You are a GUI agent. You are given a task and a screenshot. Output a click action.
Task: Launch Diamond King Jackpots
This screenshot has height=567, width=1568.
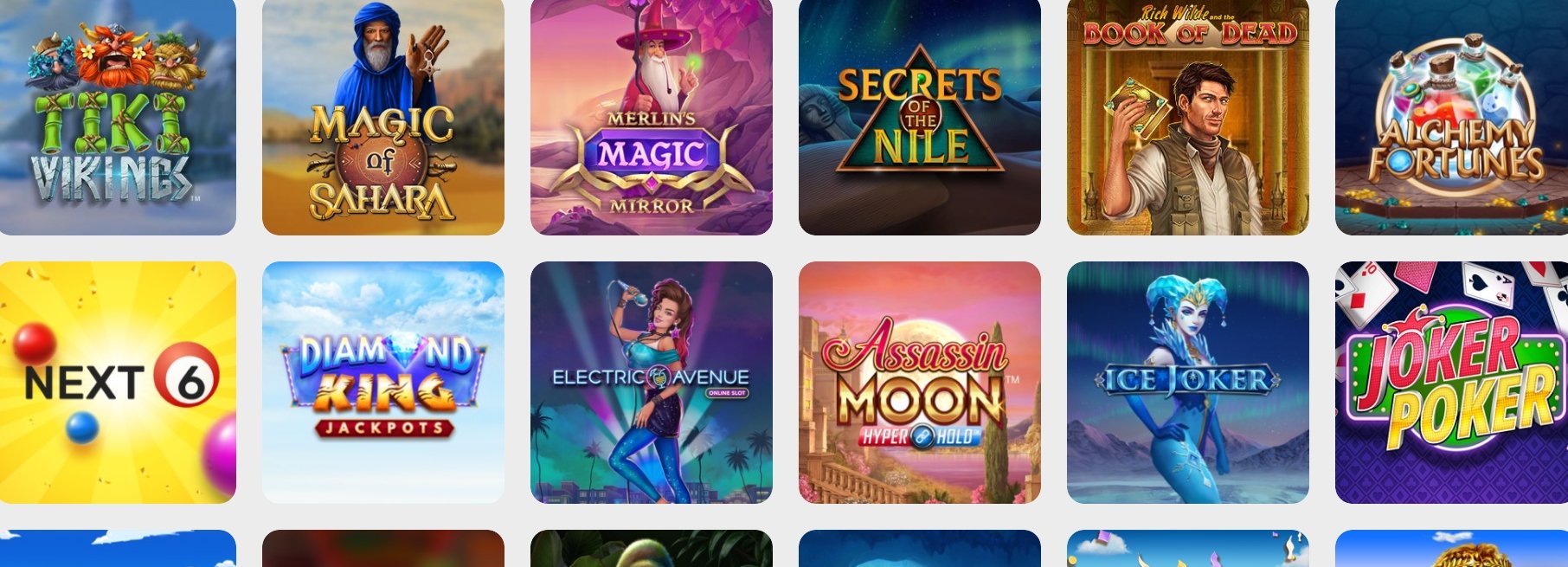click(x=382, y=382)
